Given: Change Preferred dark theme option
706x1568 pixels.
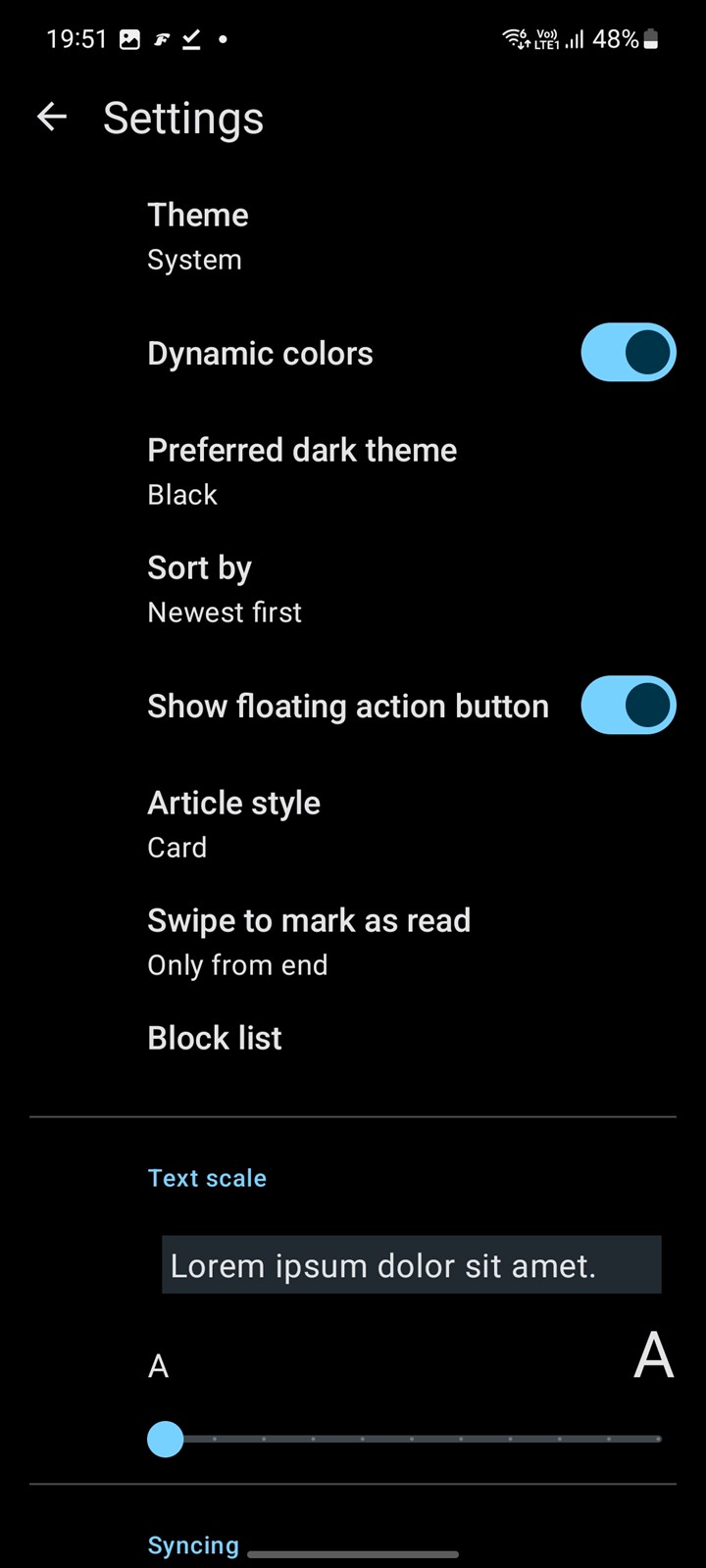Looking at the screenshot, I should [353, 471].
